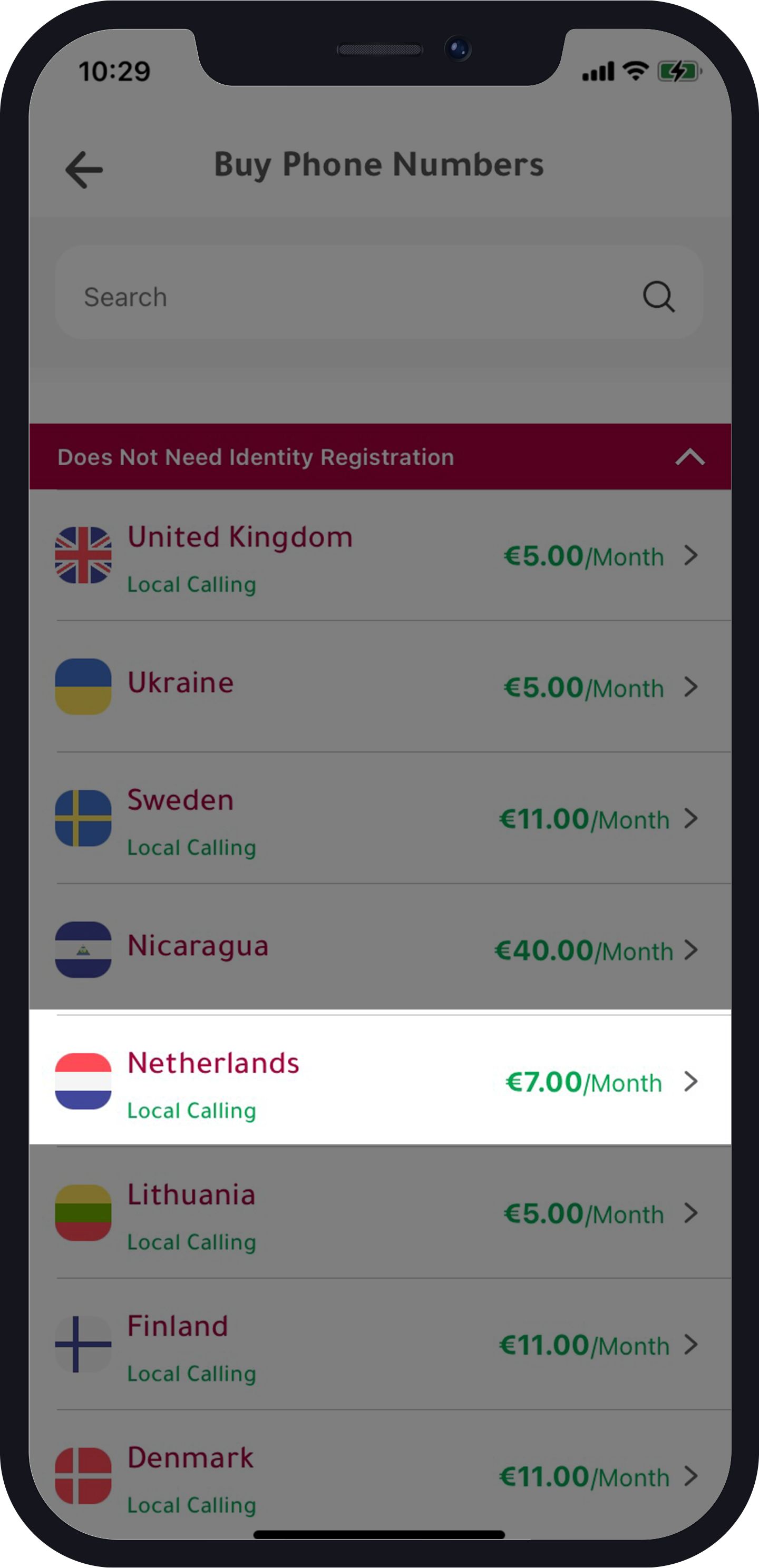Collapse the Does Not Need Identity Registration section
Screen dimensions: 759x1568
click(x=689, y=458)
